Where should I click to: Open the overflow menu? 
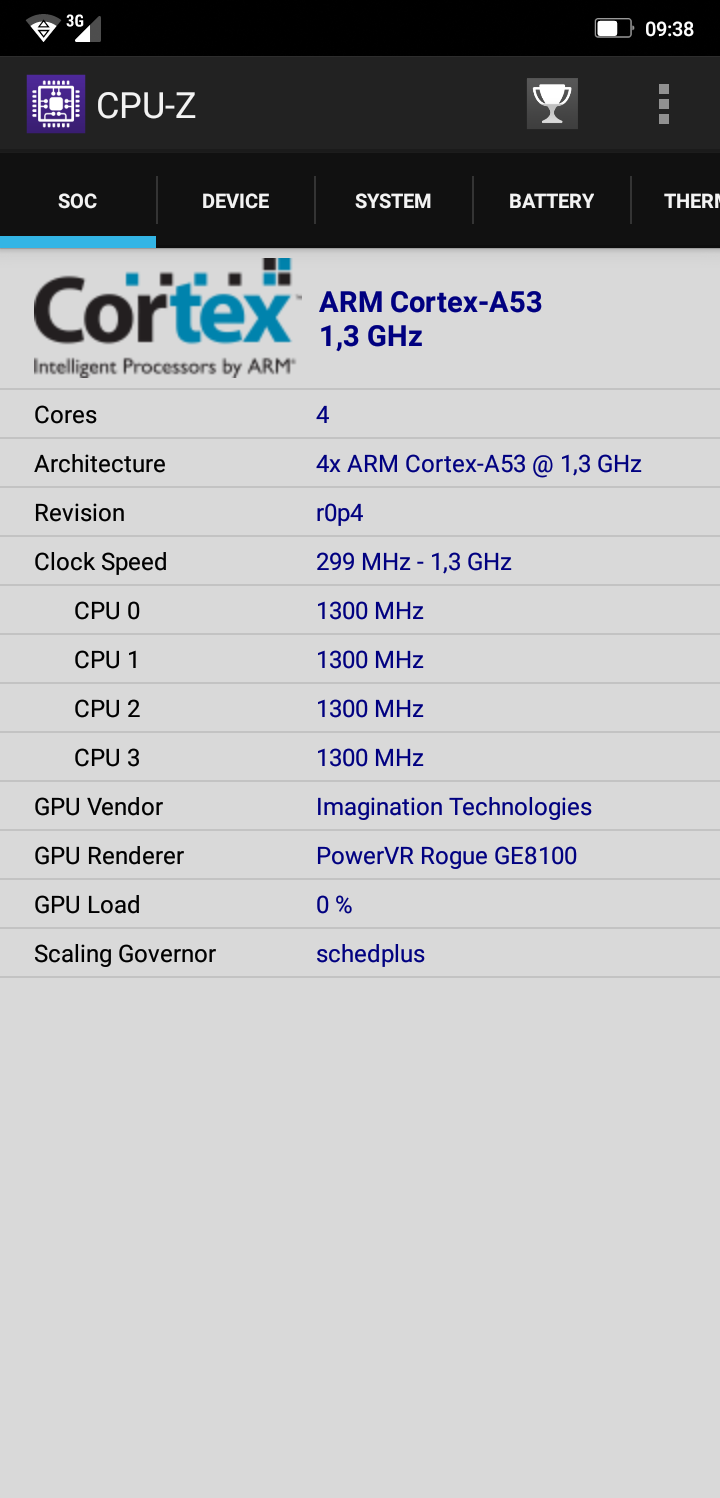(x=664, y=104)
